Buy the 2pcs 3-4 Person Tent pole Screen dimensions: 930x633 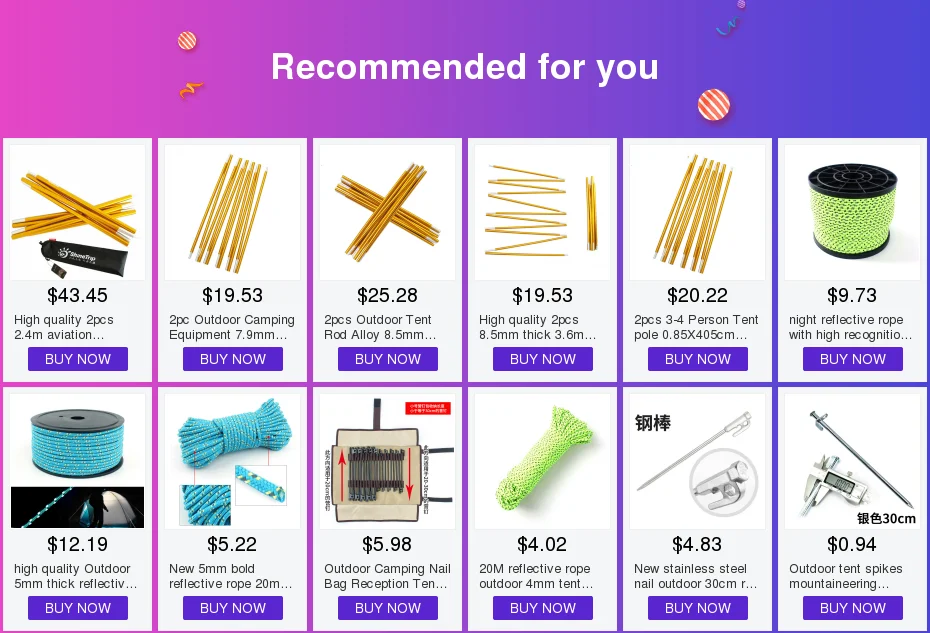(698, 359)
